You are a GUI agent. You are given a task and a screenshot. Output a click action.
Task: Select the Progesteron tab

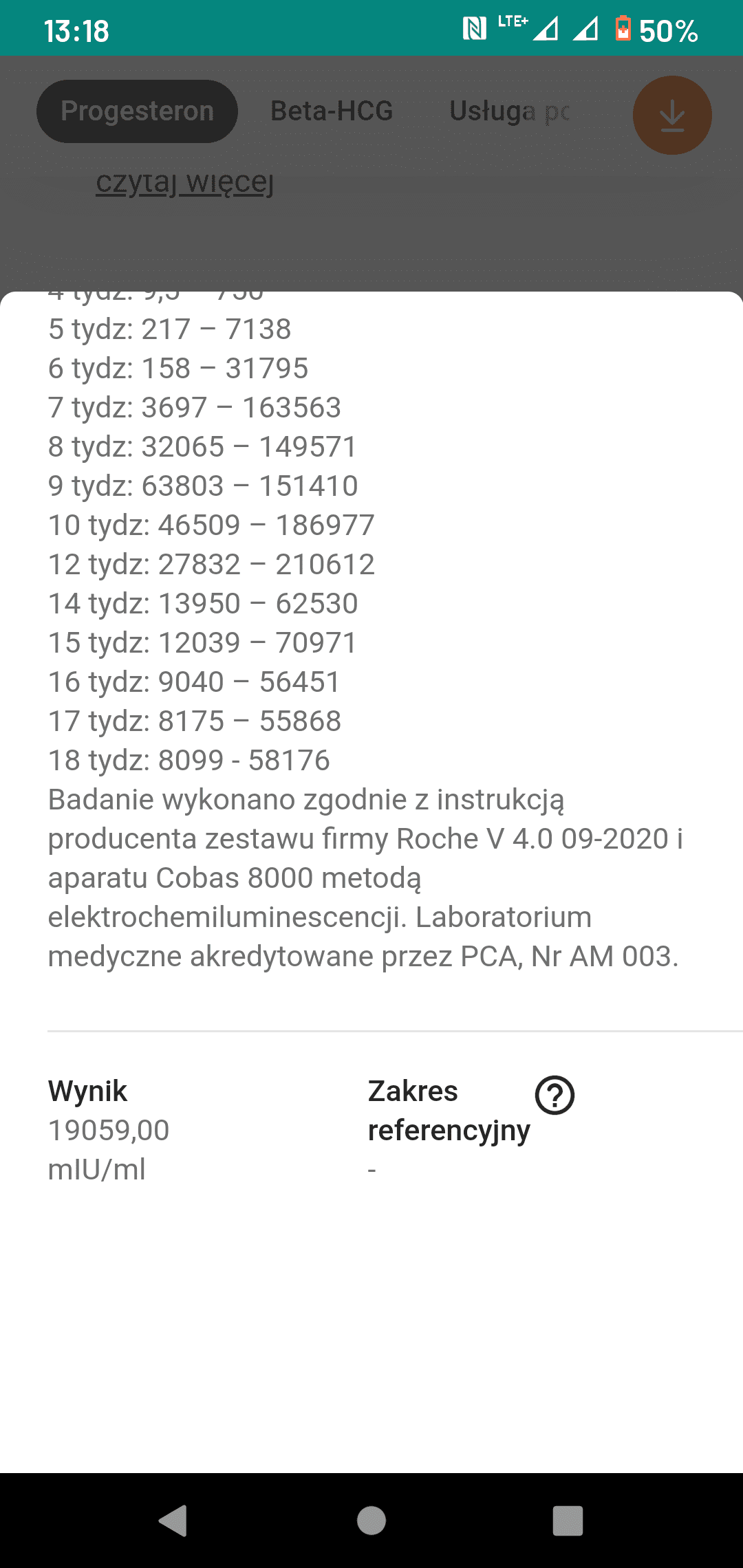(x=137, y=111)
